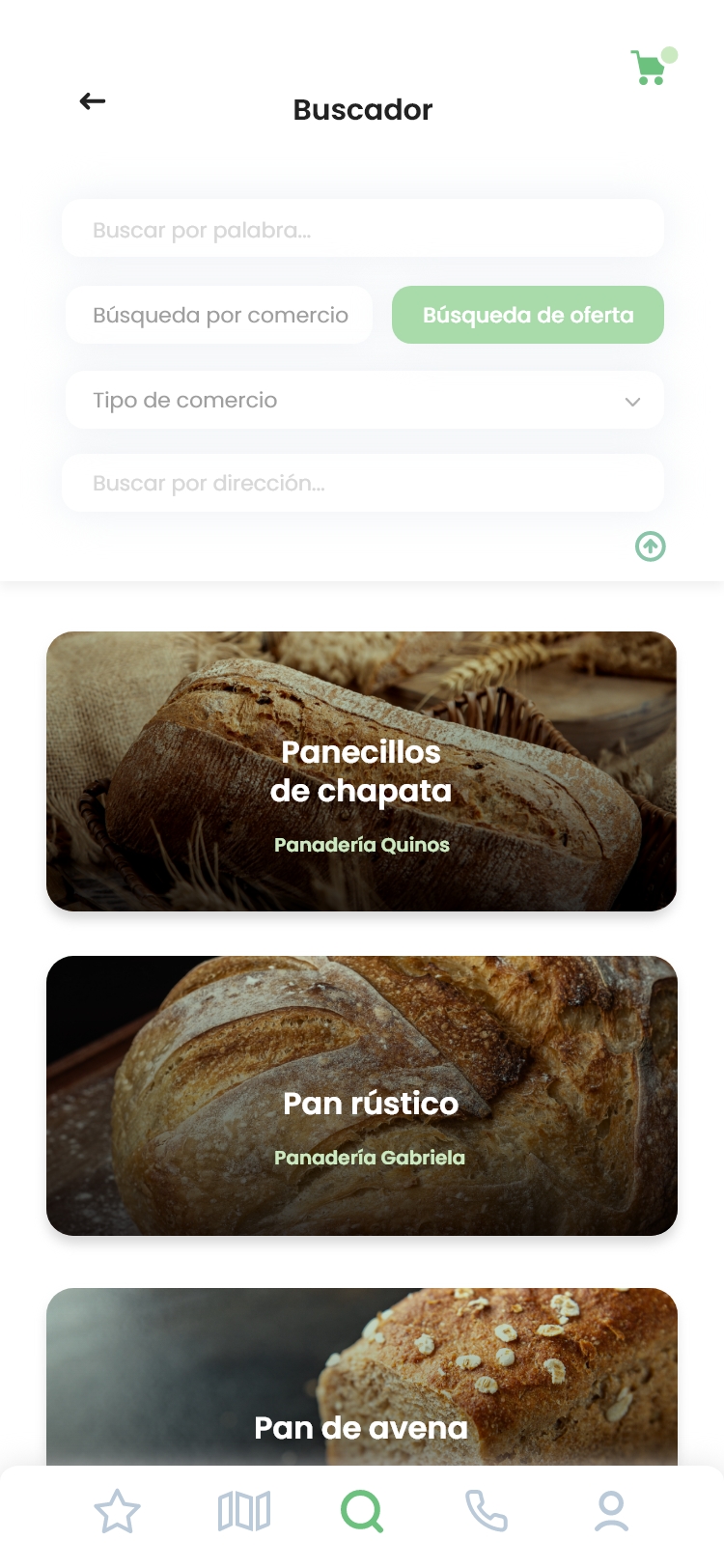
Task: View the Pan rústico card
Action: click(361, 1095)
